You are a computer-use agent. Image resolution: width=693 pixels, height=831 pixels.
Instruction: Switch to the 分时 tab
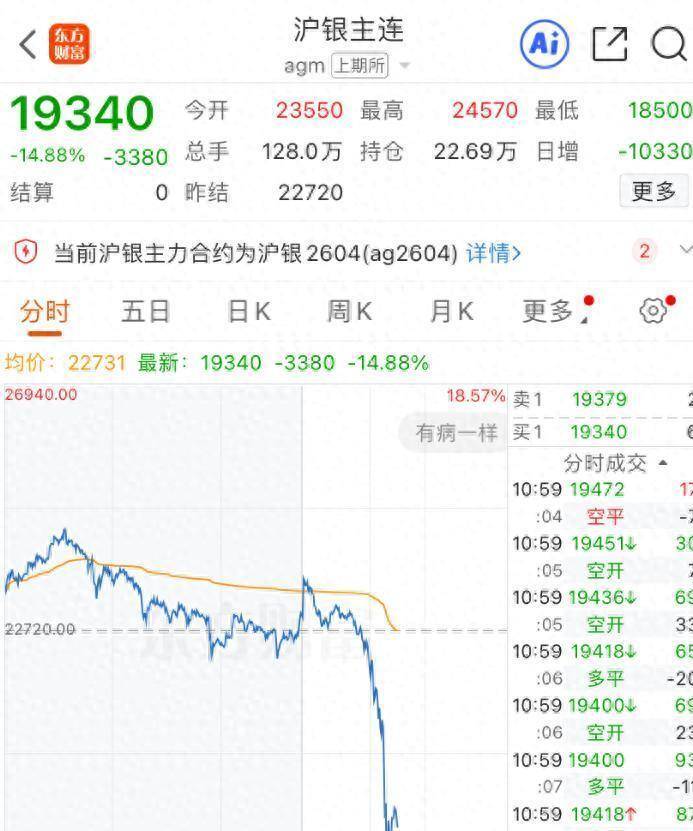pyautogui.click(x=44, y=311)
